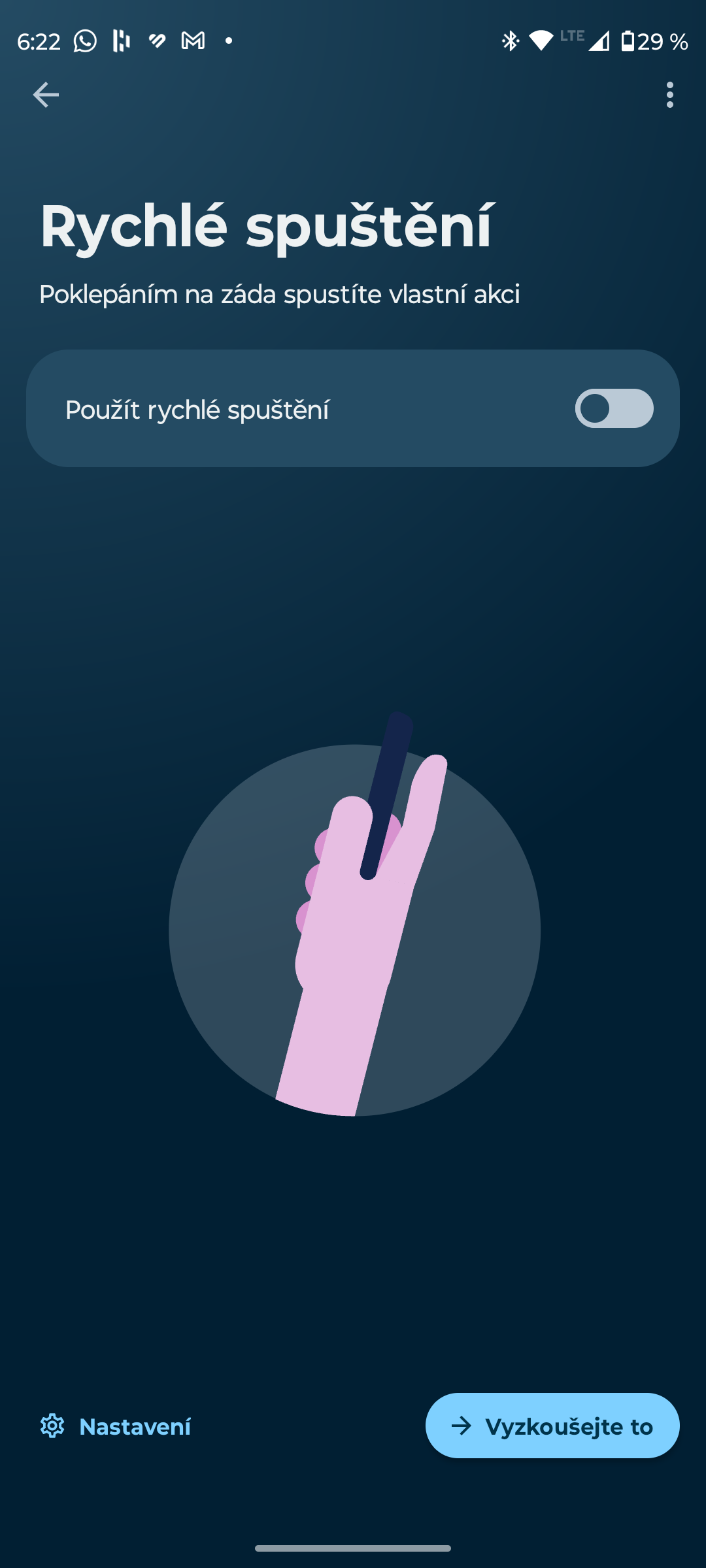
Task: Enable the Použít rychlé spuštění switch
Action: 613,409
